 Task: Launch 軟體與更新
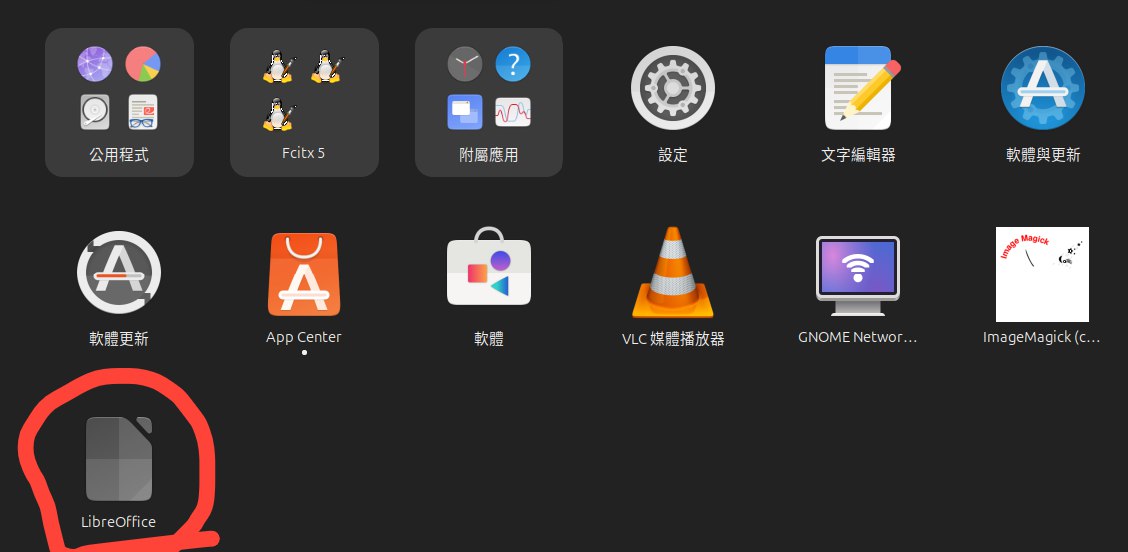[1043, 90]
